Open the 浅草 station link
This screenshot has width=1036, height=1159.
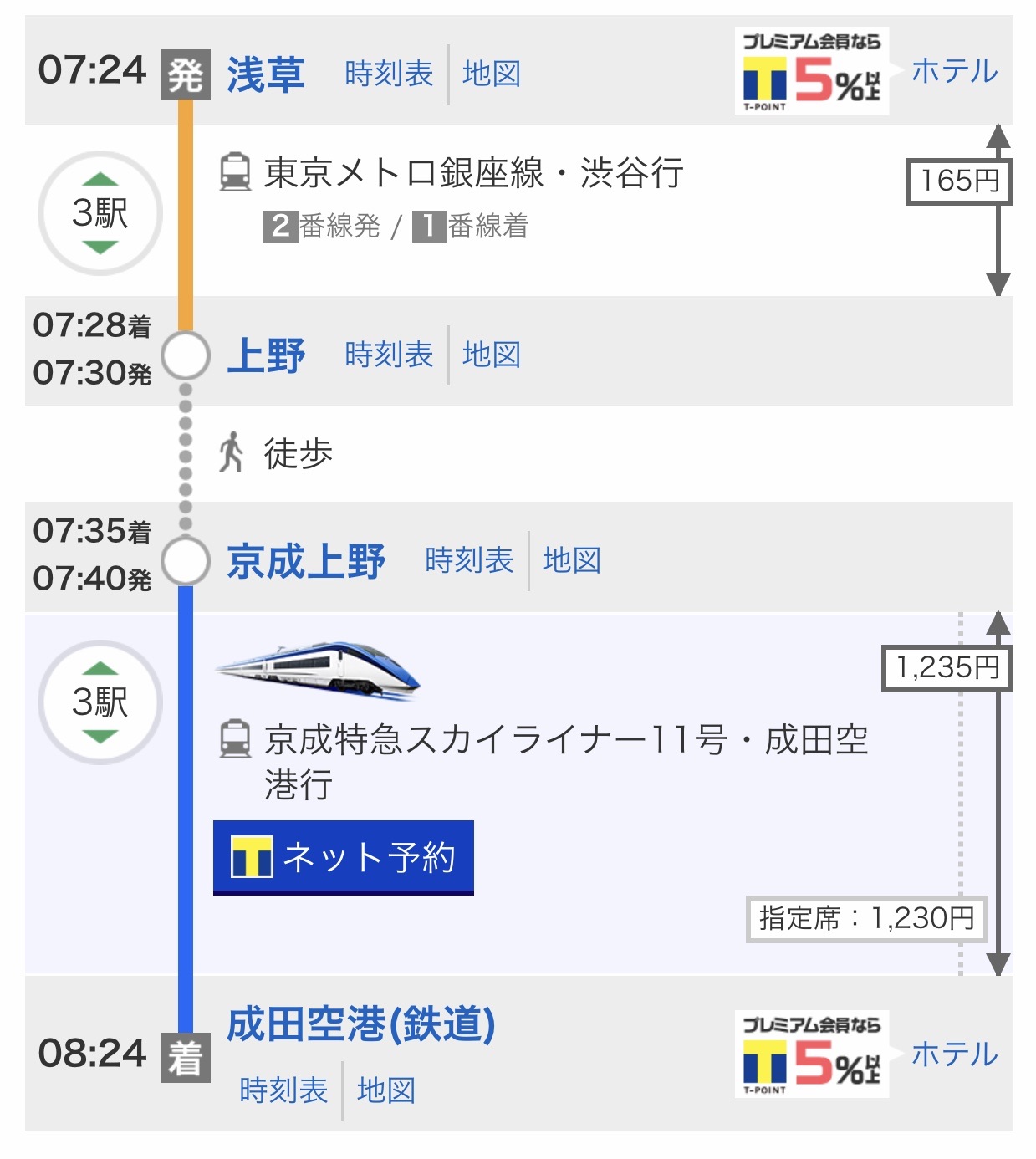[265, 74]
